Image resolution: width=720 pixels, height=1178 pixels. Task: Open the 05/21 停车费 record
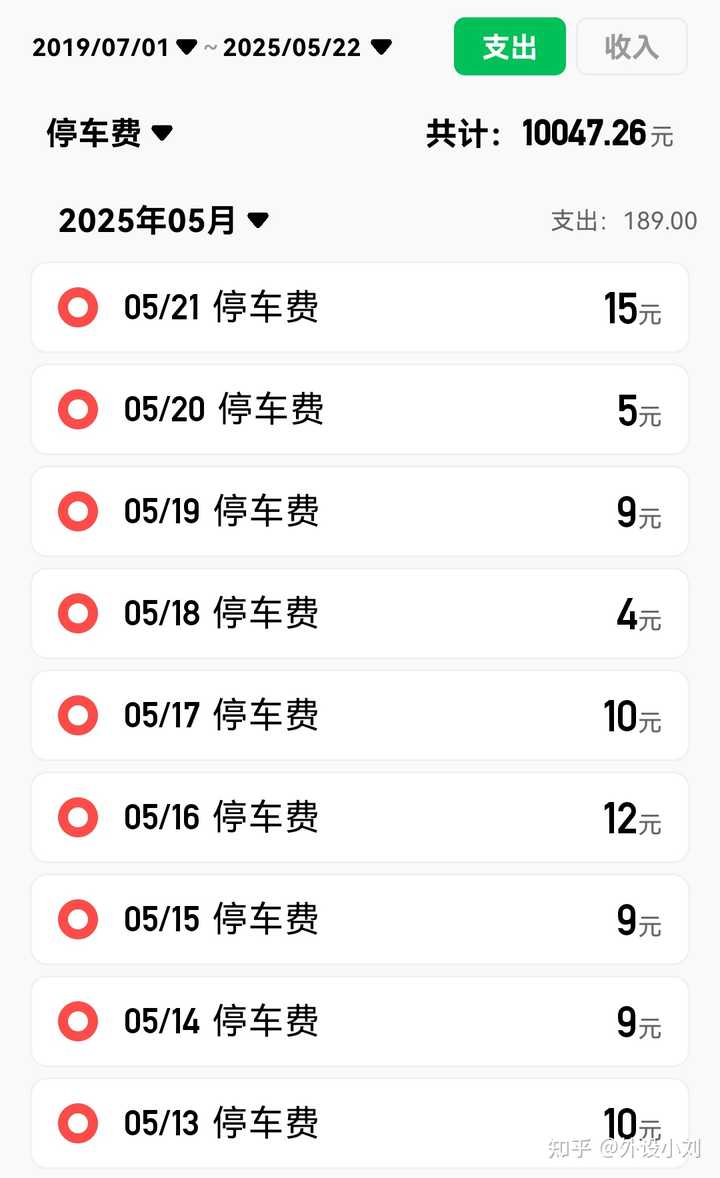360,307
